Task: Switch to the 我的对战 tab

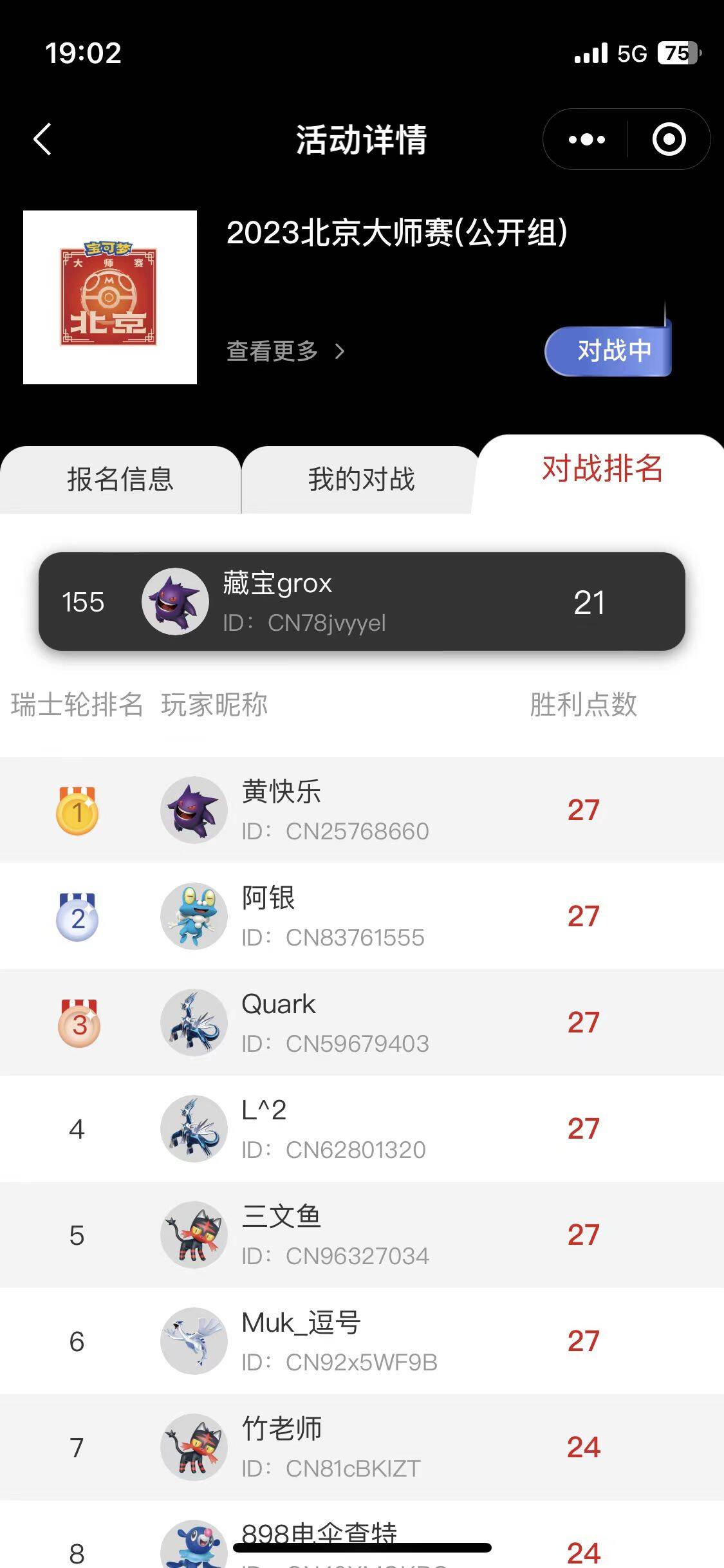Action: pyautogui.click(x=361, y=480)
